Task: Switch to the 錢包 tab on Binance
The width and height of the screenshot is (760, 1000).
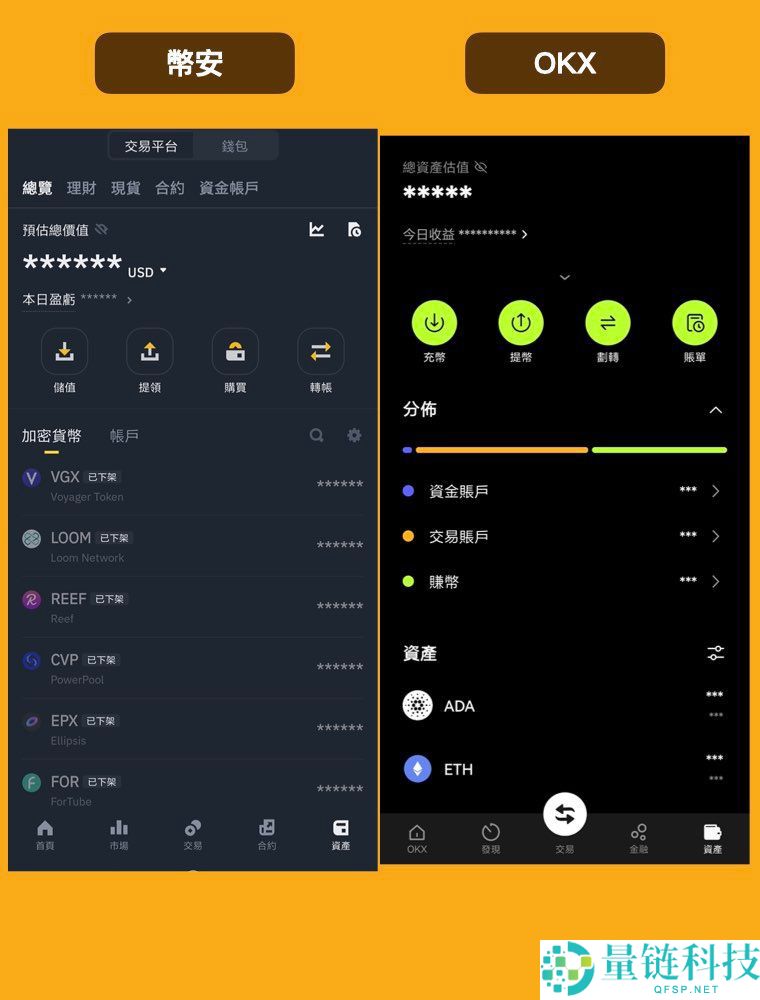Action: point(235,145)
